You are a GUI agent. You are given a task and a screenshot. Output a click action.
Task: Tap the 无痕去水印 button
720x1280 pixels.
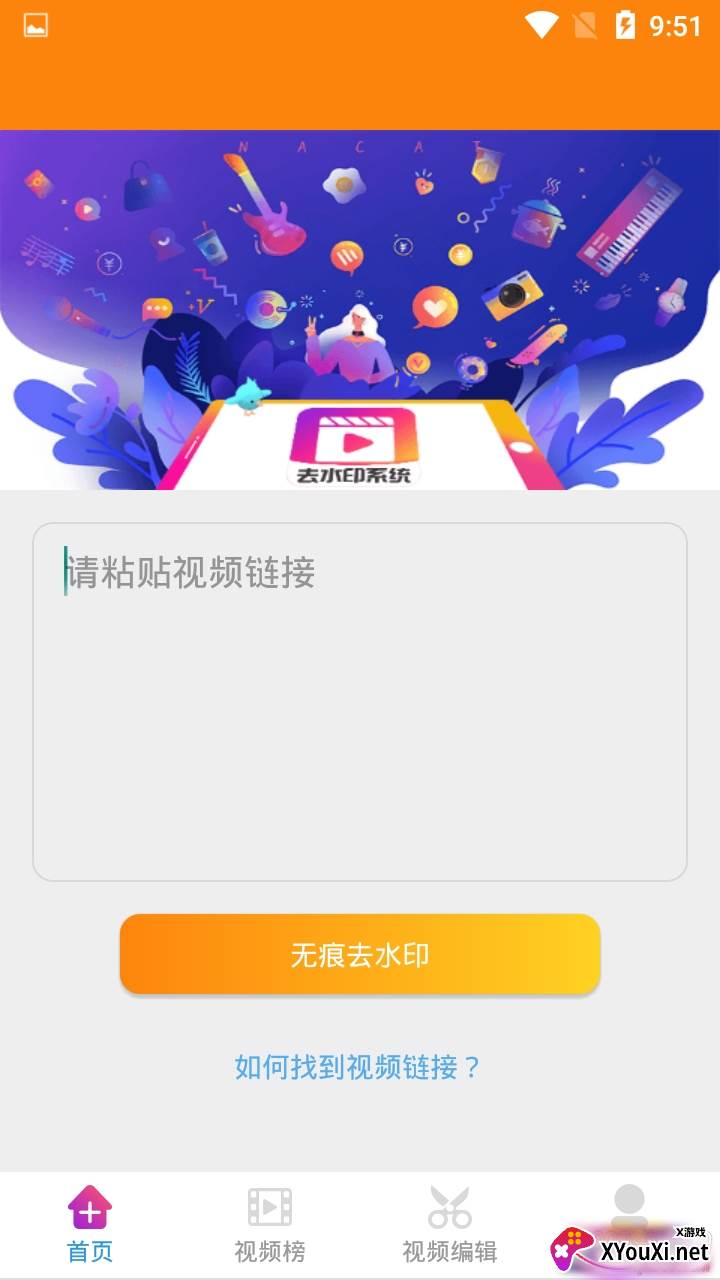click(360, 954)
